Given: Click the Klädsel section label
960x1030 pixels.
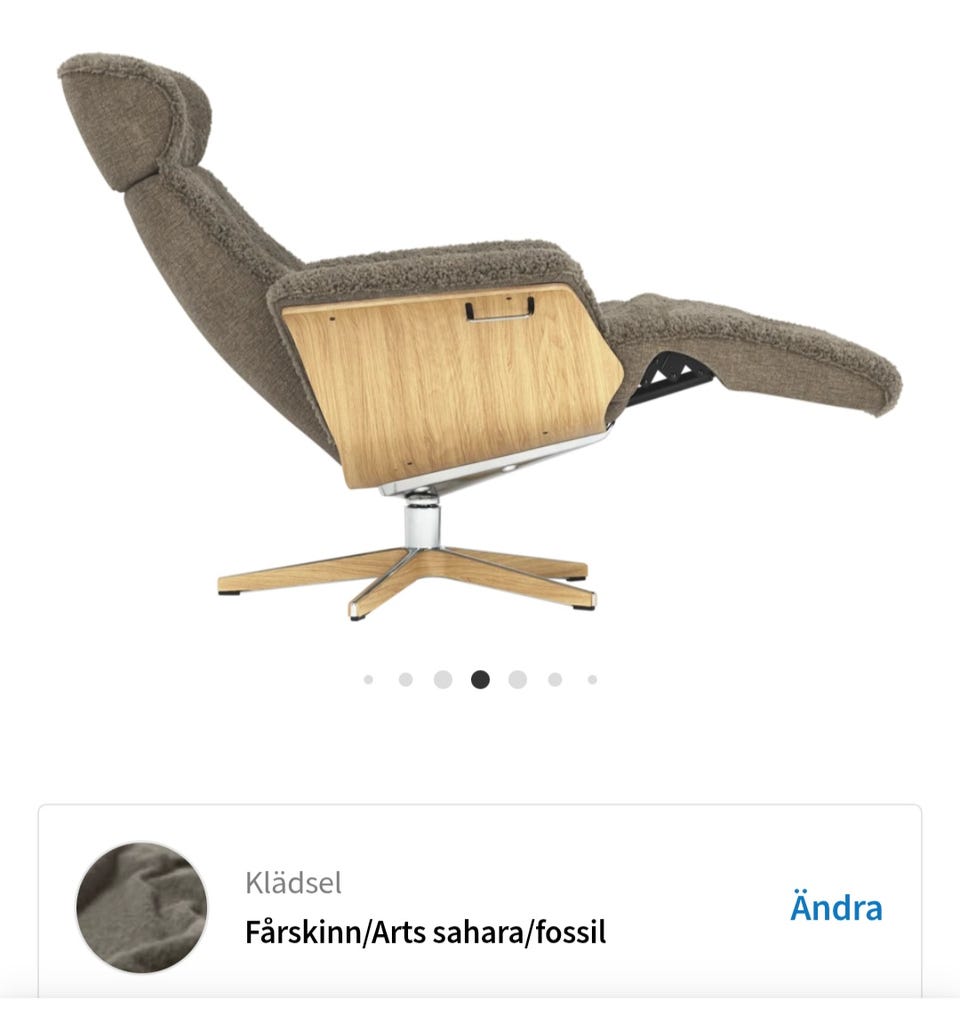Looking at the screenshot, I should point(293,883).
